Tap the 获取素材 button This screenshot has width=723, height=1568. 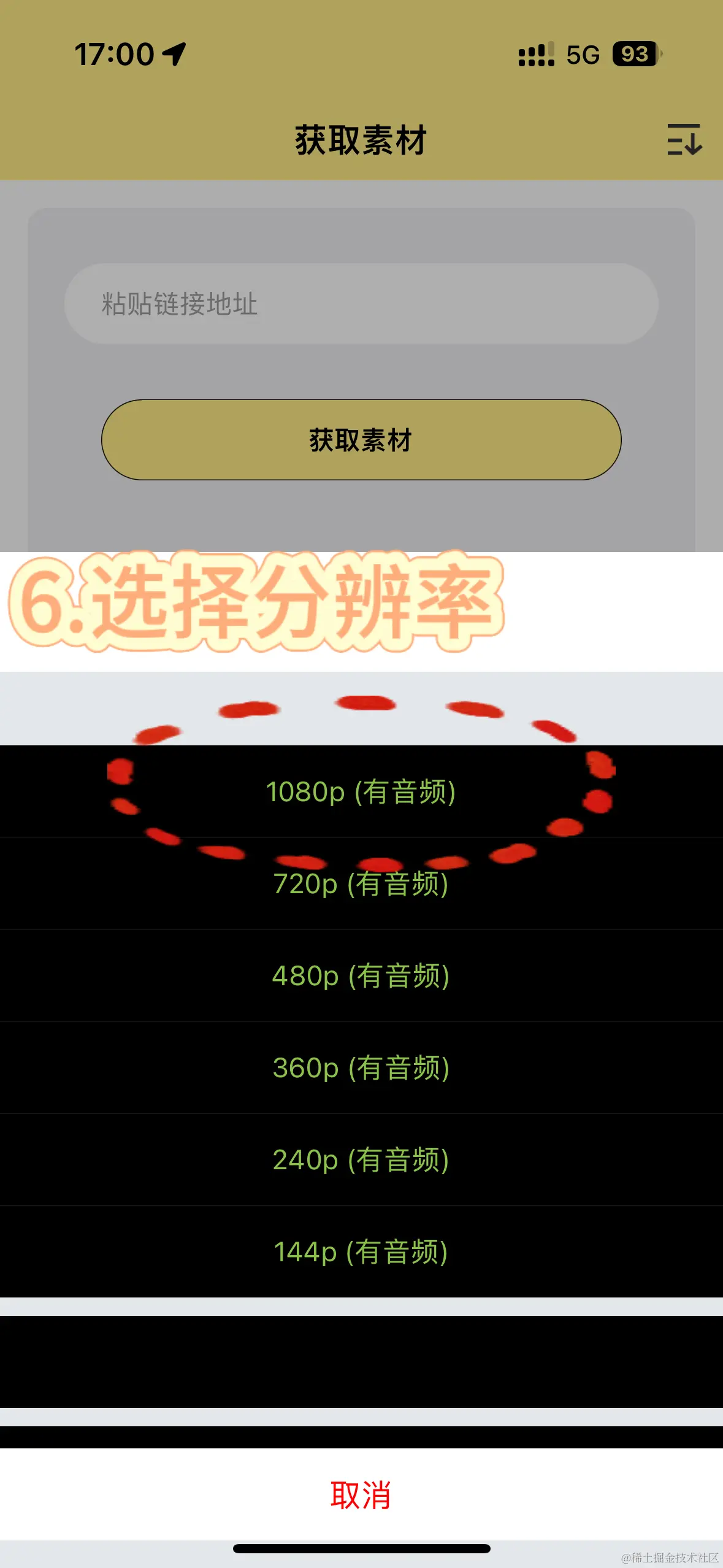tap(361, 440)
